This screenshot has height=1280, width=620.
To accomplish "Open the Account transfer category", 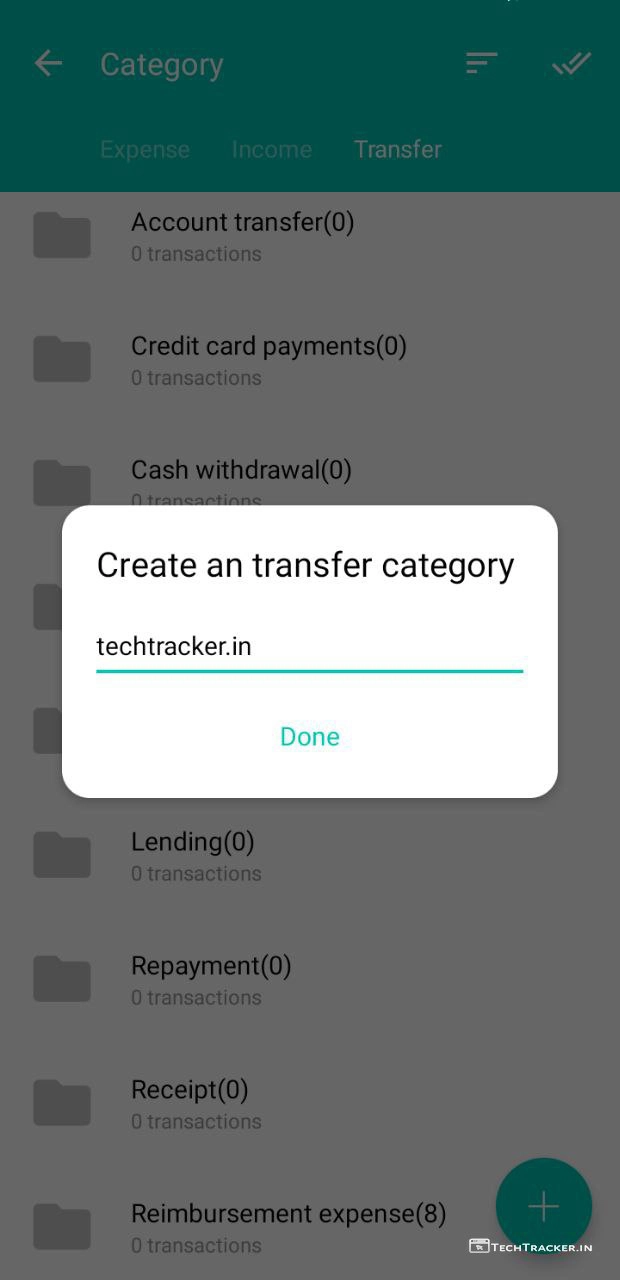I will coord(243,235).
